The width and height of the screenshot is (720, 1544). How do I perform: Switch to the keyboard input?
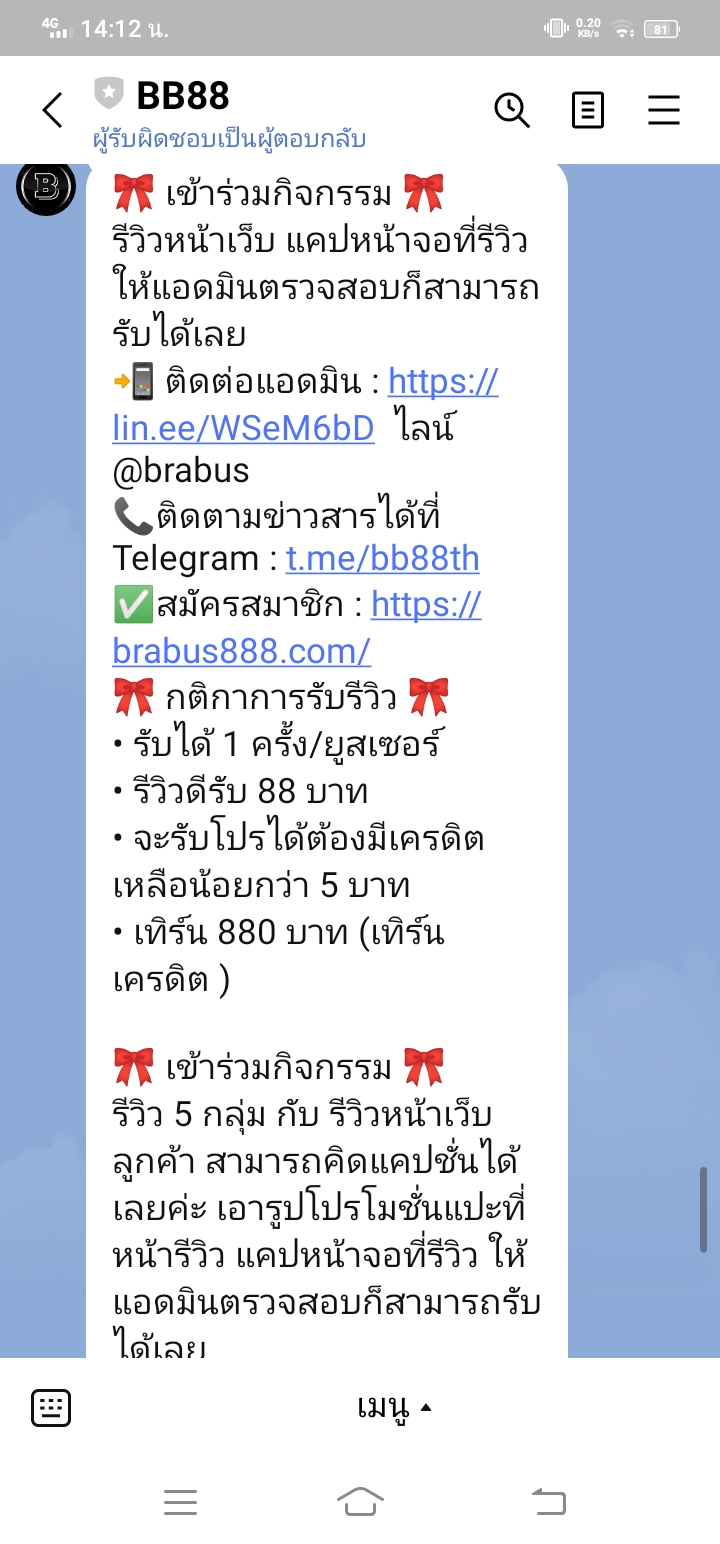(x=51, y=1407)
